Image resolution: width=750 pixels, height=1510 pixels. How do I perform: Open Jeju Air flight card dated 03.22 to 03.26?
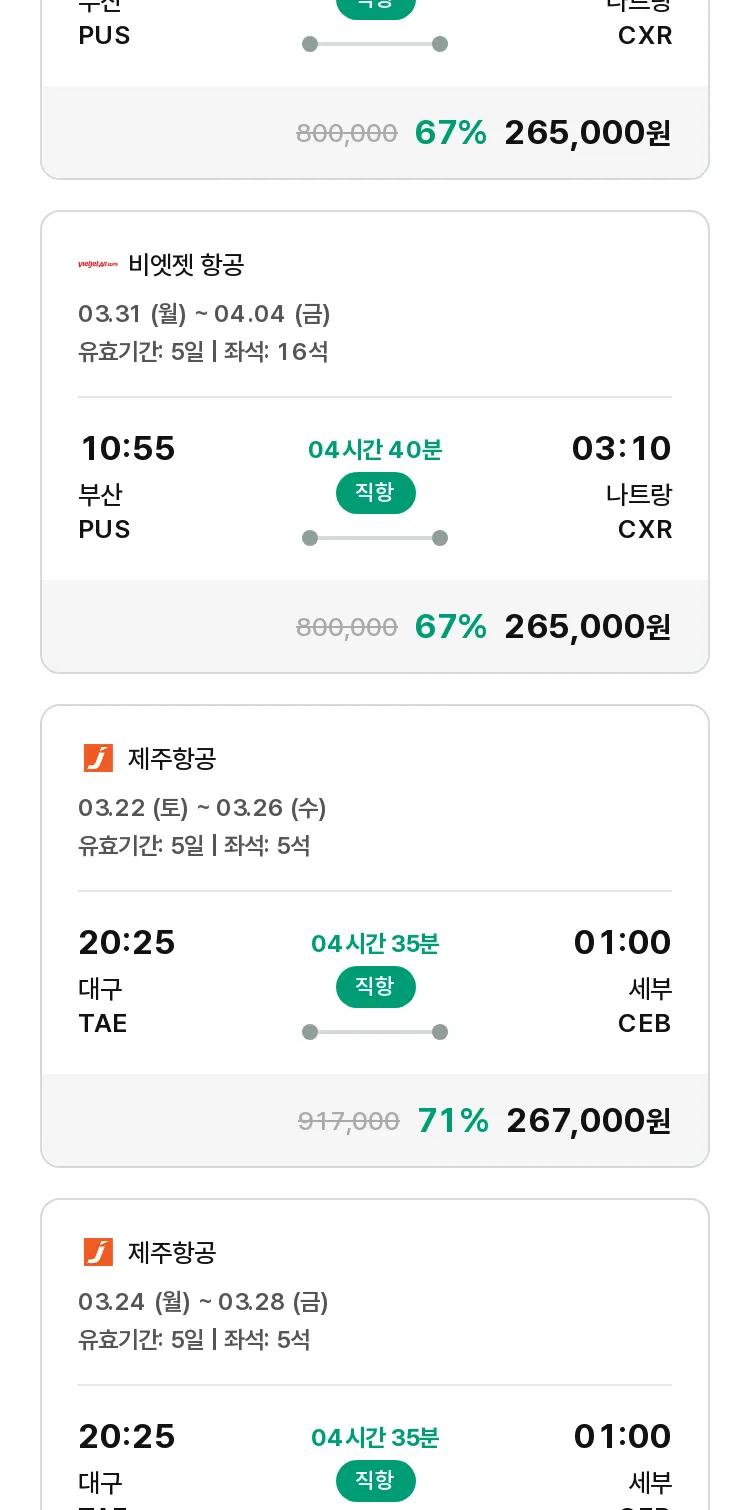375,936
